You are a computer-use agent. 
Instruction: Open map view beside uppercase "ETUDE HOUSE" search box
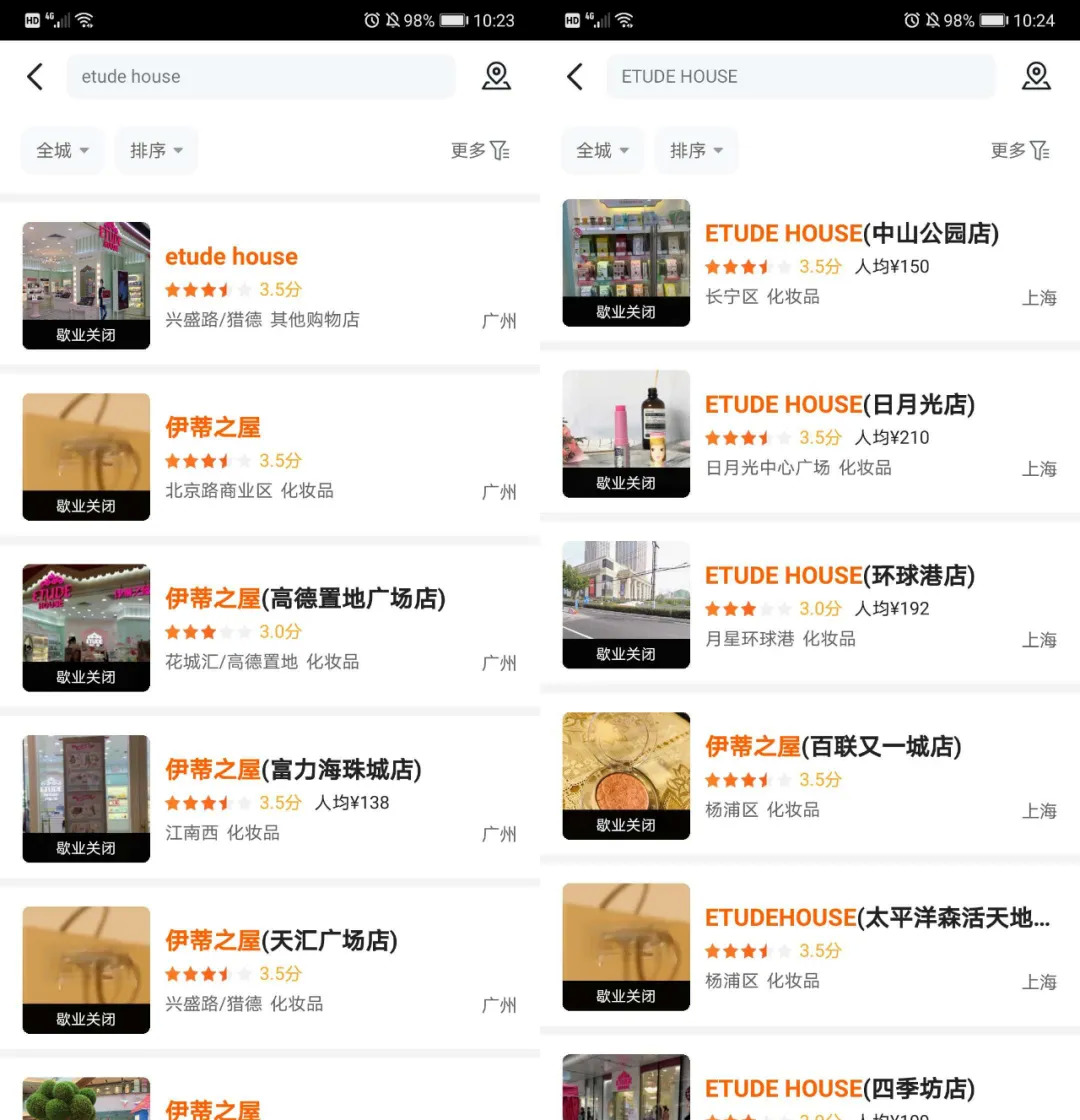[x=1036, y=76]
